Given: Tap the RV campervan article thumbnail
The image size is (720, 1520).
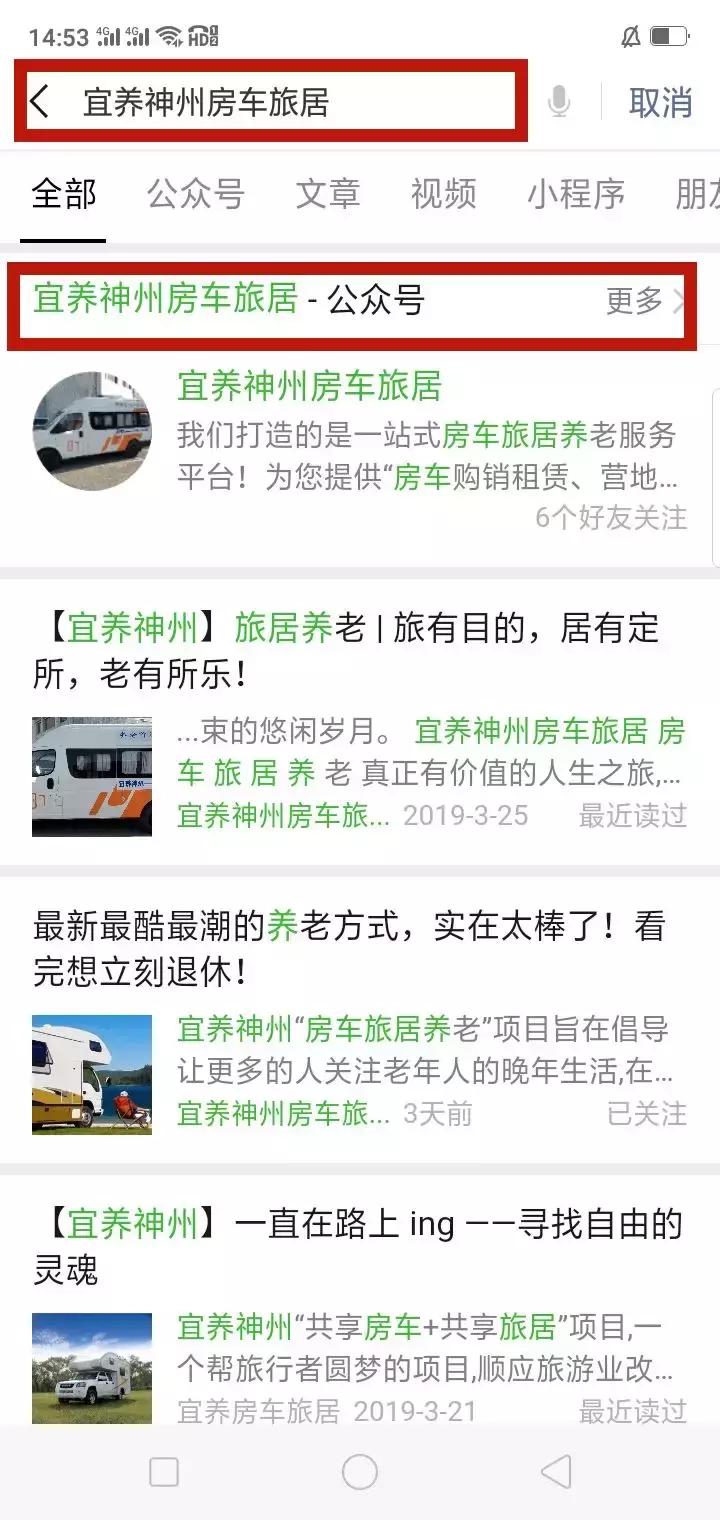Looking at the screenshot, I should 92,1074.
